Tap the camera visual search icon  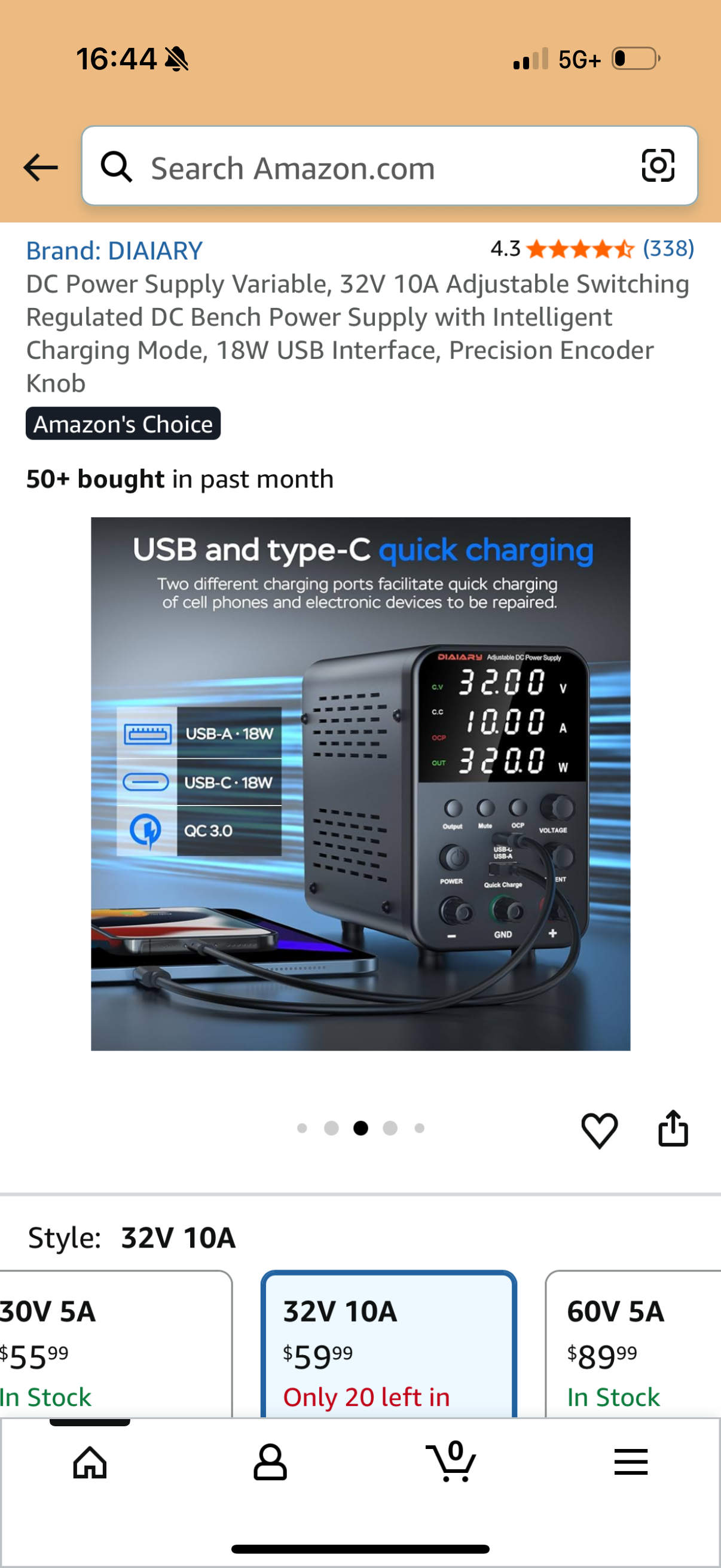658,166
